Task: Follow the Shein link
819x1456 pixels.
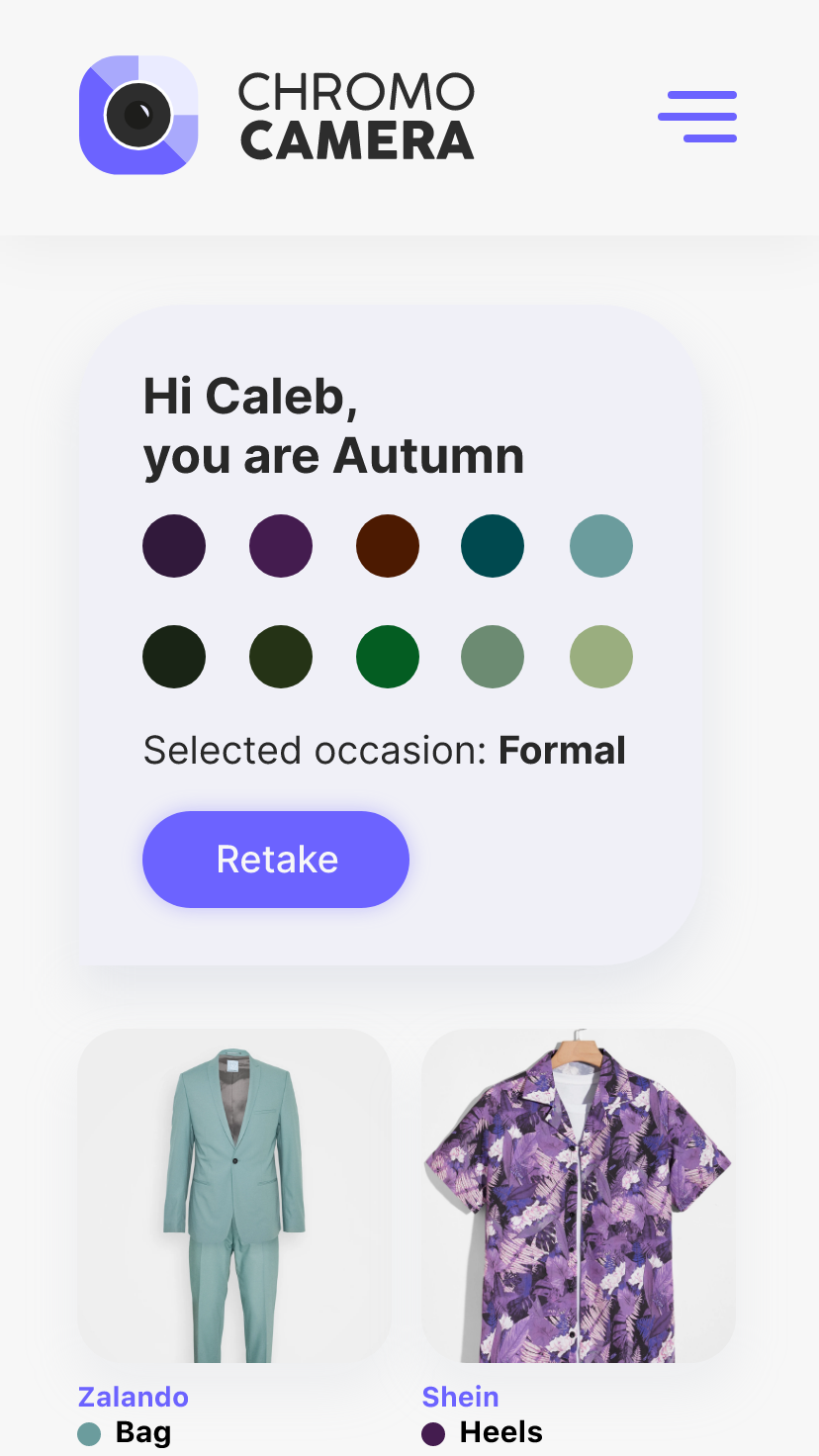Action: pyautogui.click(x=461, y=1397)
